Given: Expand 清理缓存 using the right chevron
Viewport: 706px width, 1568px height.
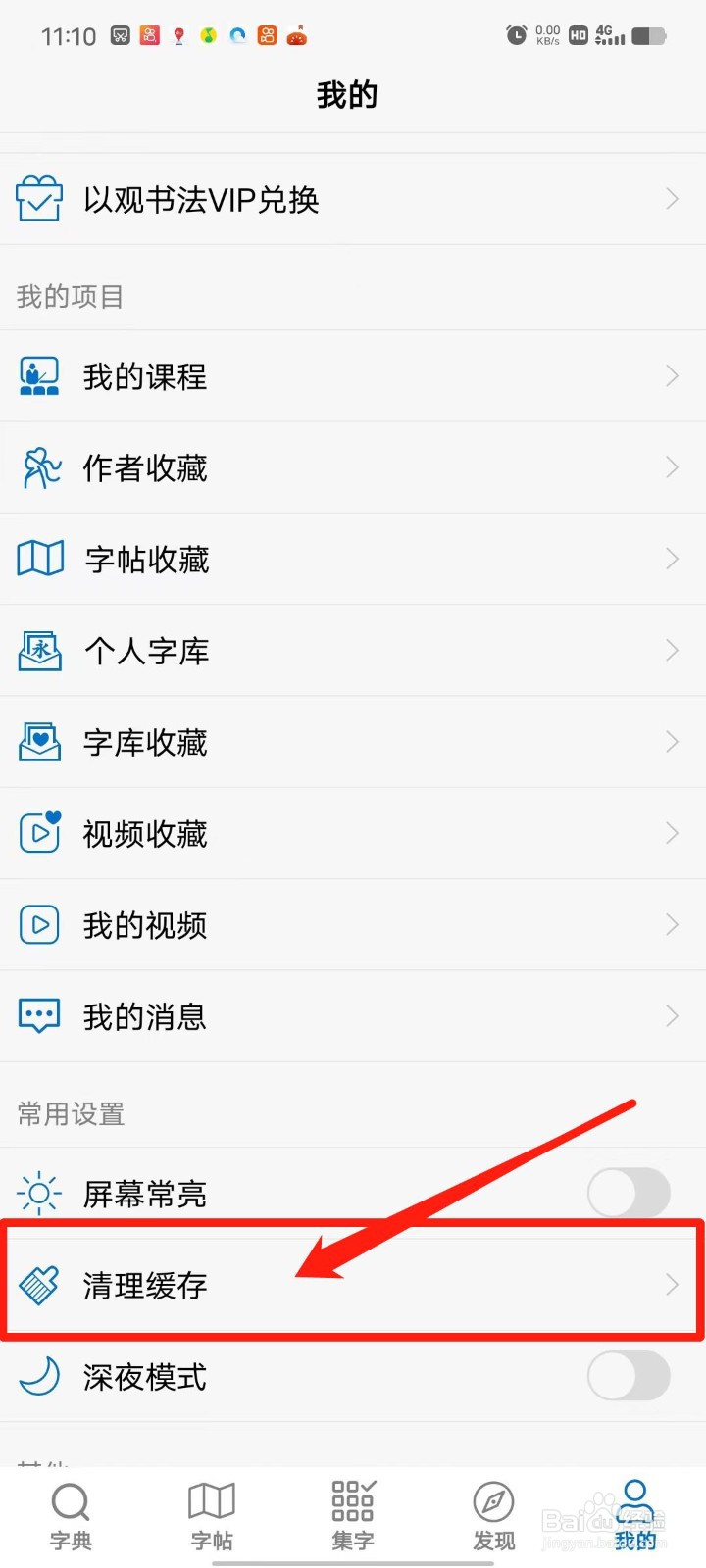Looking at the screenshot, I should [x=672, y=1285].
